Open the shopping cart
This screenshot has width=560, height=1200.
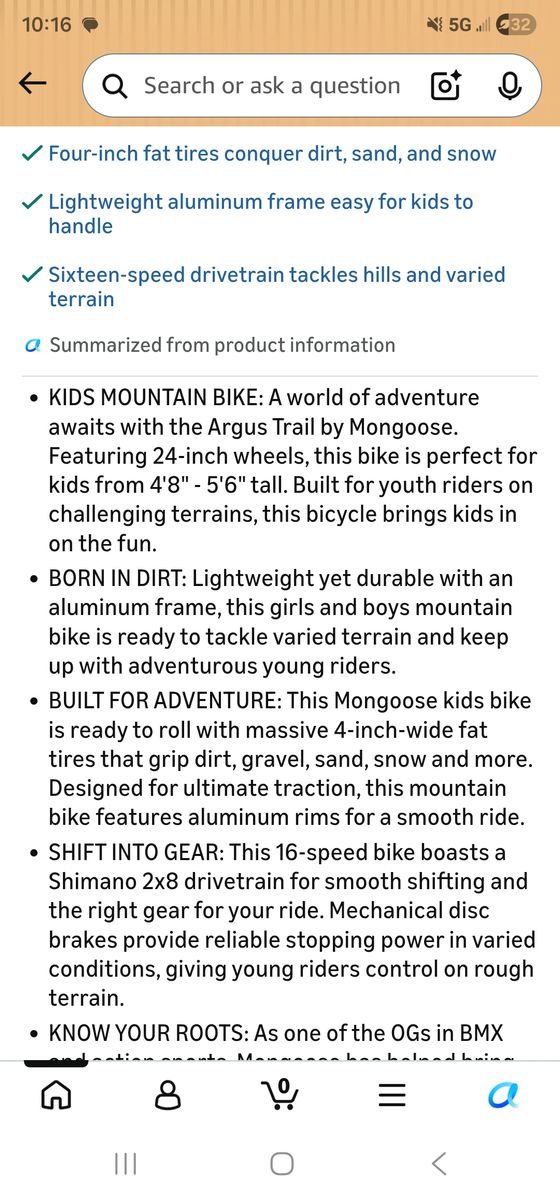tap(280, 1094)
